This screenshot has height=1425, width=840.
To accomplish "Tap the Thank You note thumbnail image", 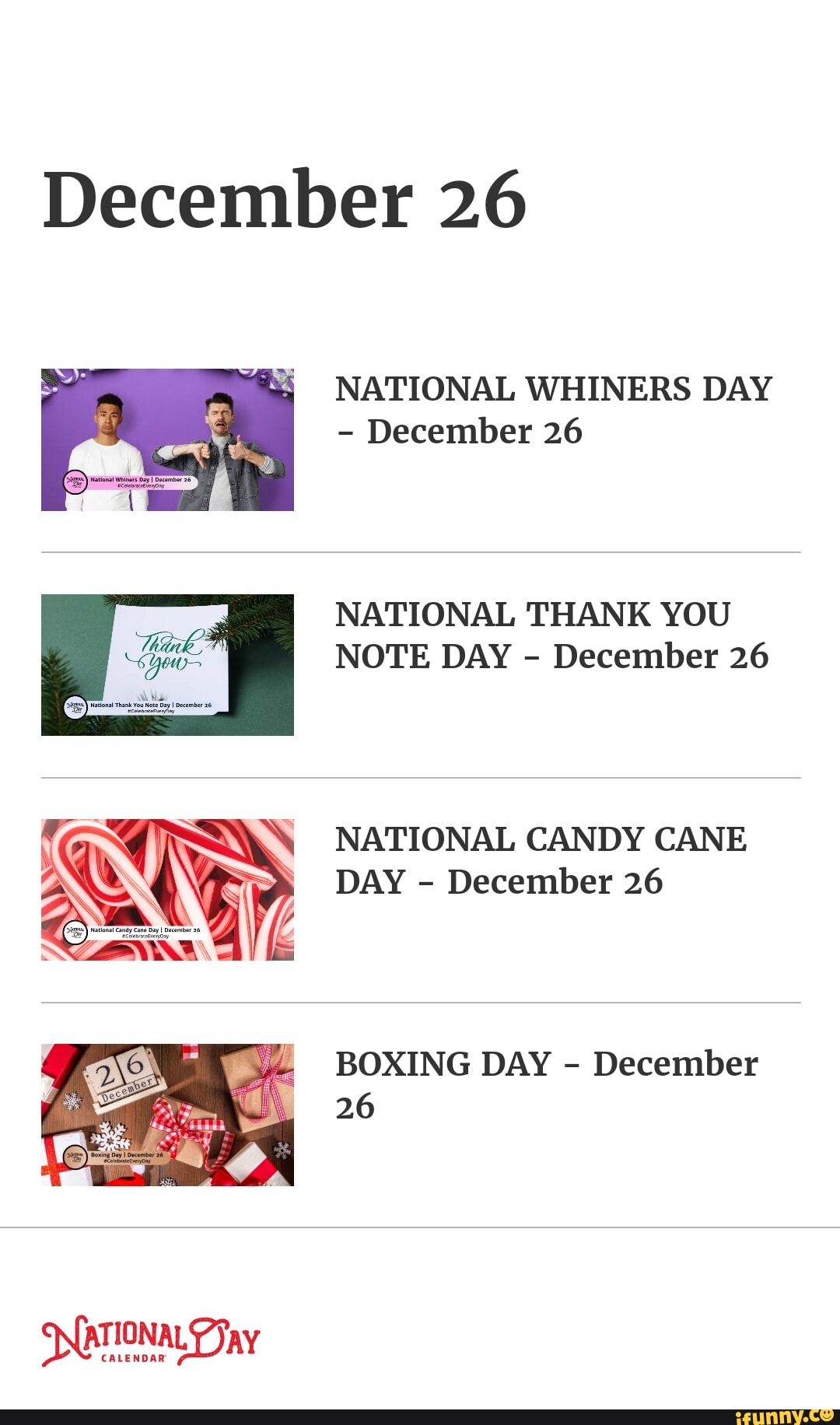I will [x=167, y=665].
